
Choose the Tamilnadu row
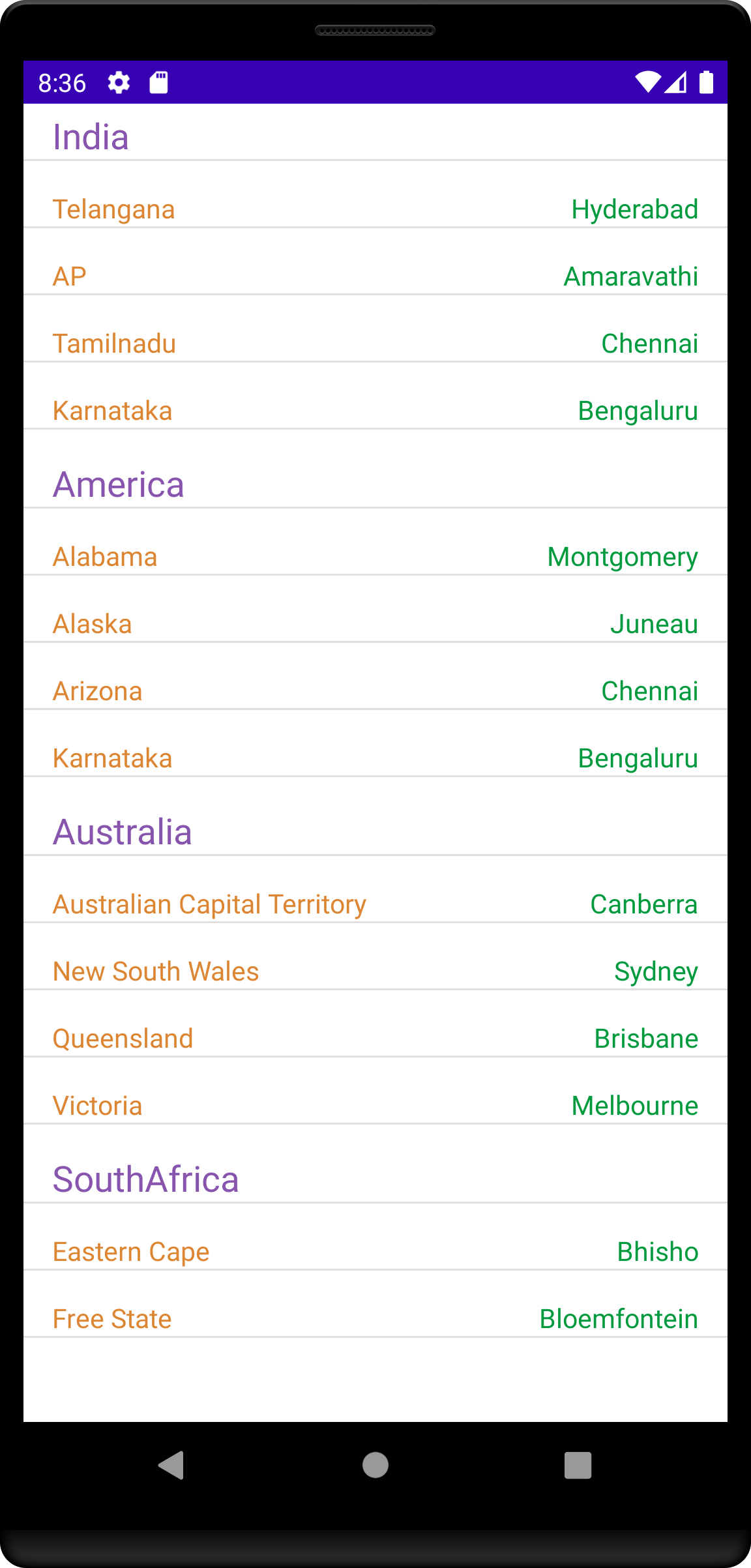(x=375, y=329)
